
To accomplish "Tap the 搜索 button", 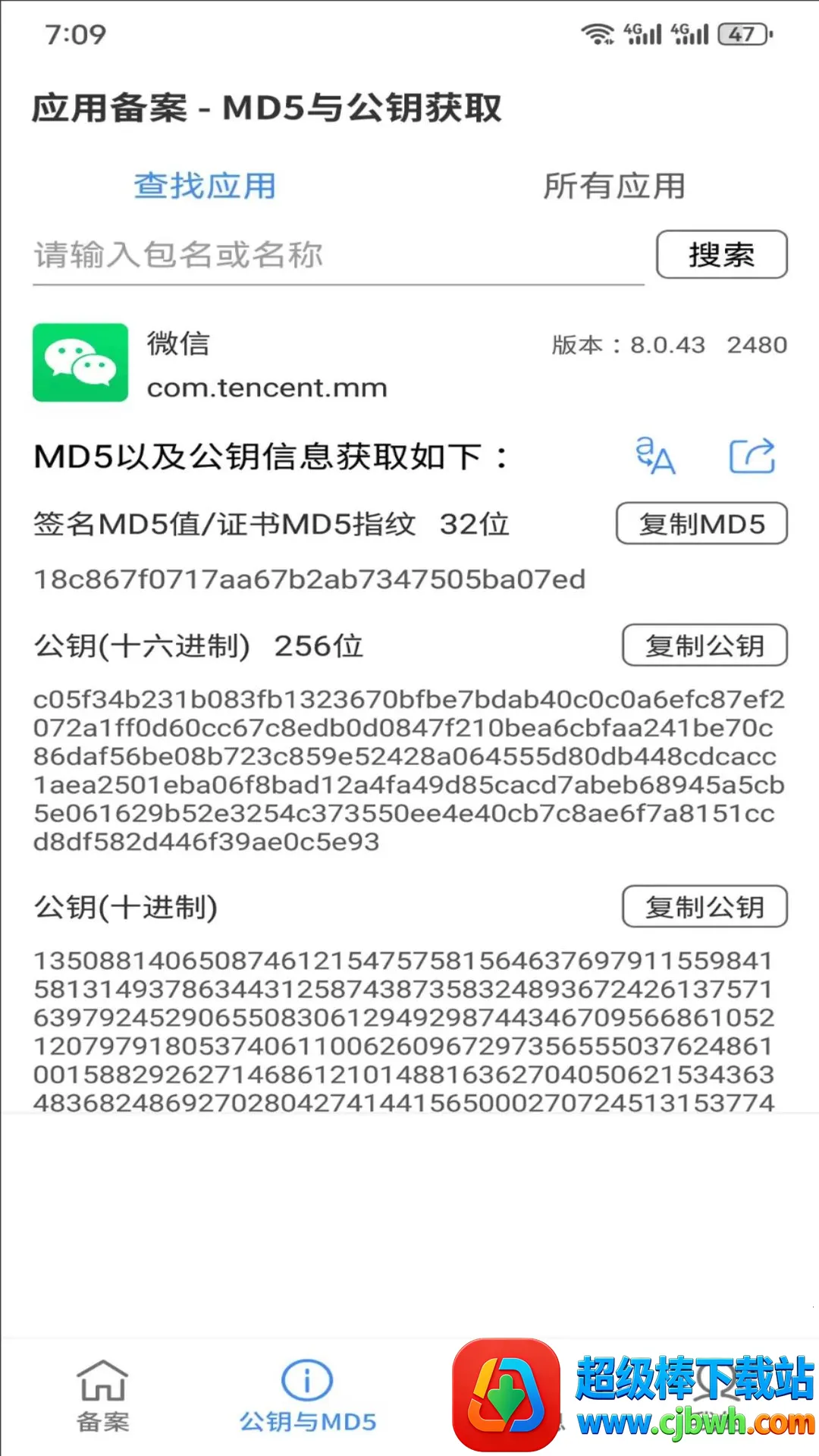I will [721, 255].
